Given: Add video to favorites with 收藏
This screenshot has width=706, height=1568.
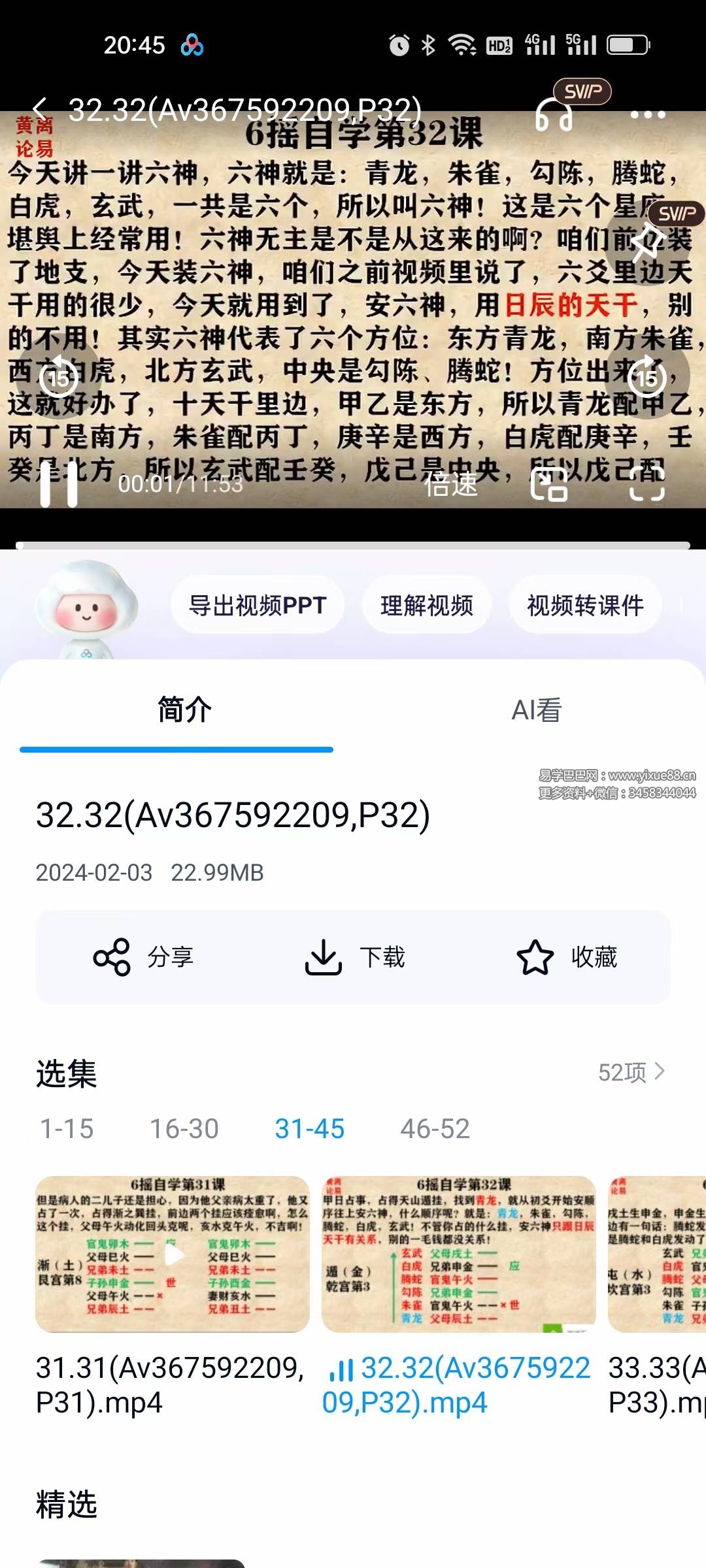Looking at the screenshot, I should tap(567, 957).
